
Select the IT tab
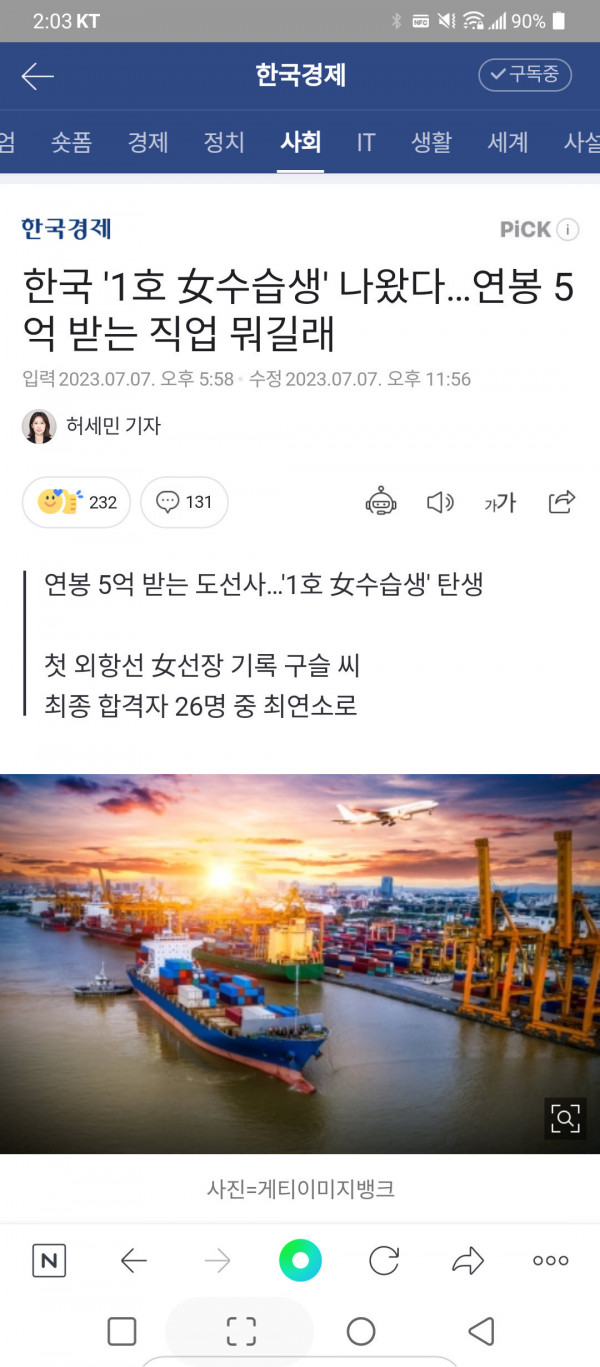tap(366, 142)
